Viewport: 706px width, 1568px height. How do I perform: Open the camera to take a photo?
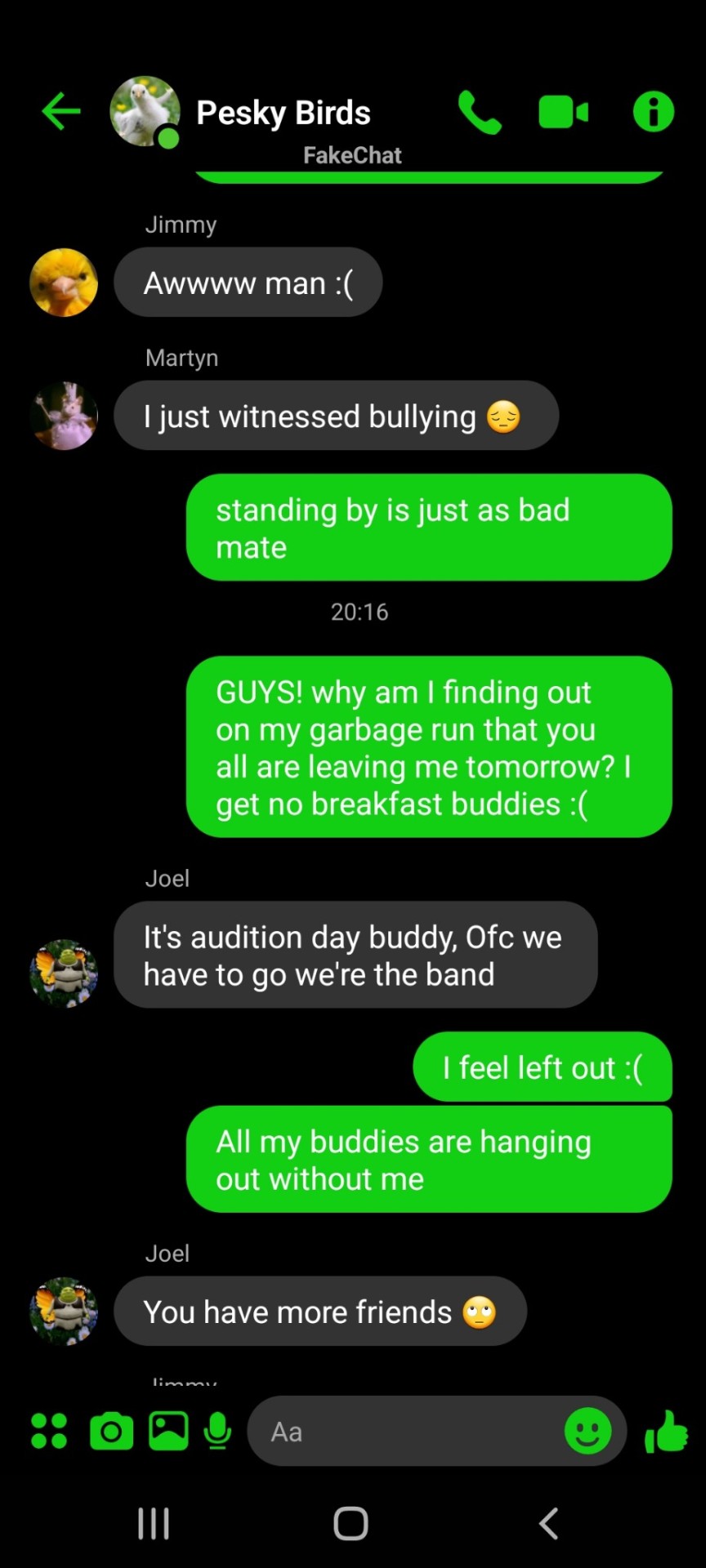[x=111, y=1432]
